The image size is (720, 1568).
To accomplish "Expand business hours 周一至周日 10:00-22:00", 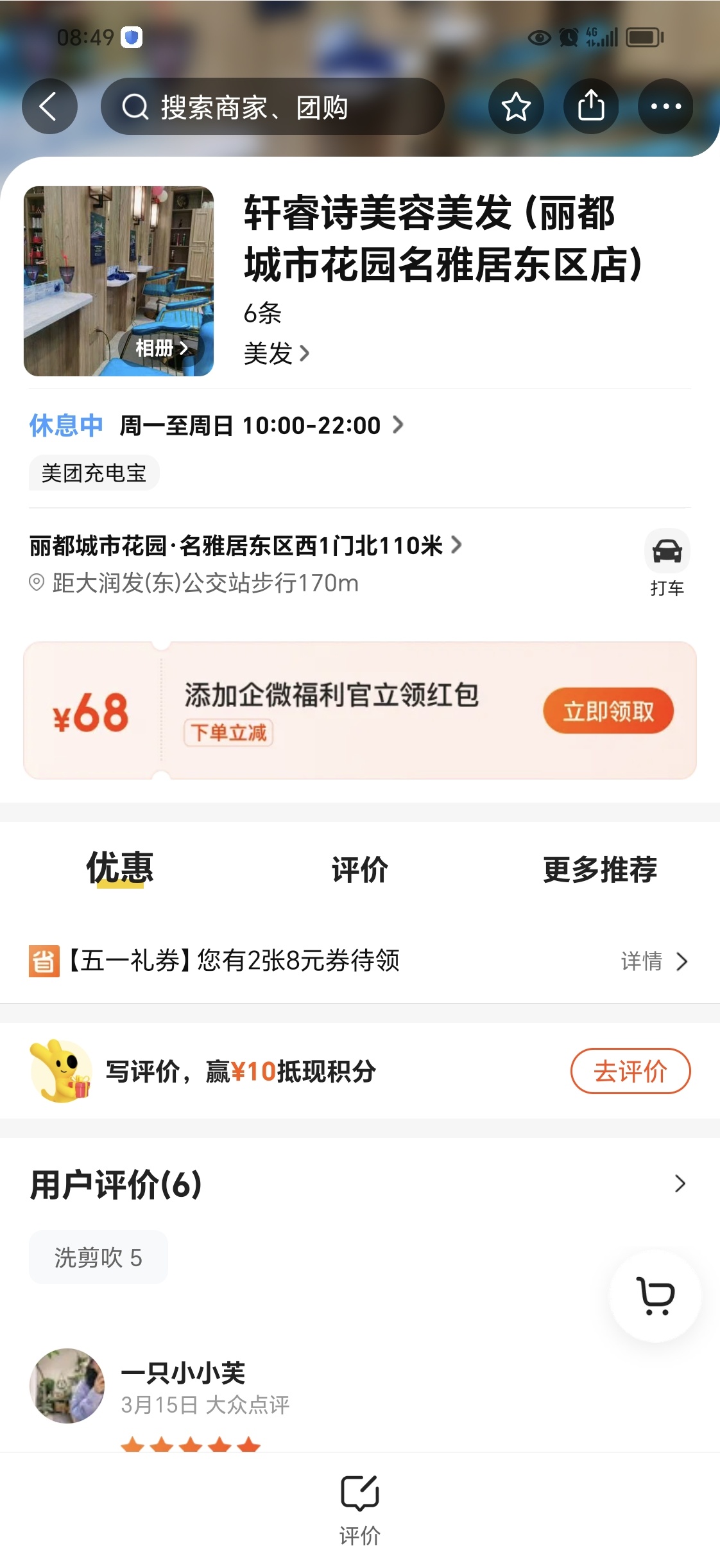I will 261,425.
